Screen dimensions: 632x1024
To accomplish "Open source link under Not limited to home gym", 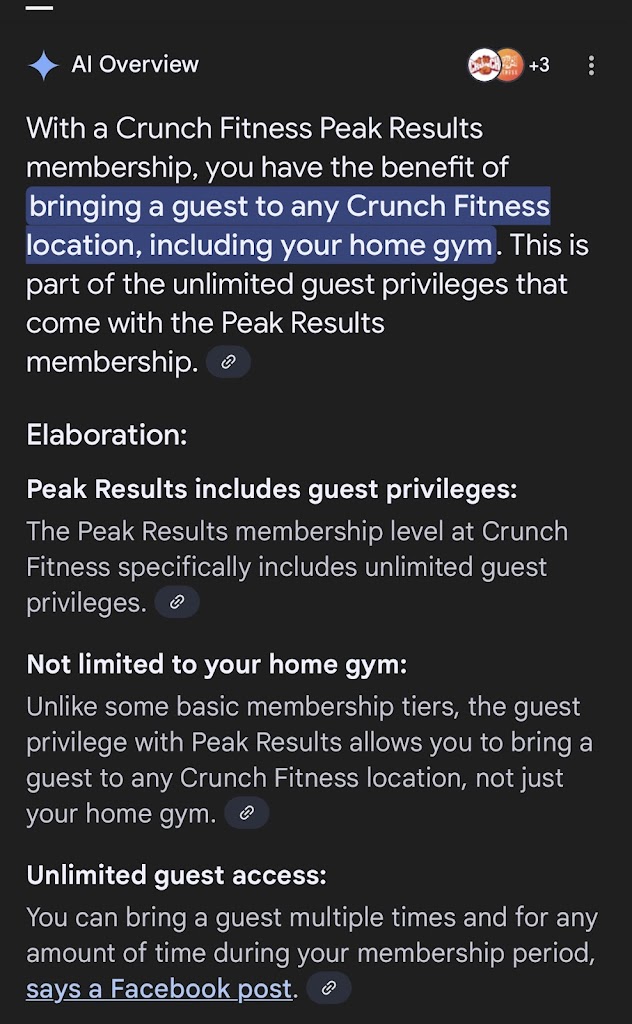I will 246,813.
